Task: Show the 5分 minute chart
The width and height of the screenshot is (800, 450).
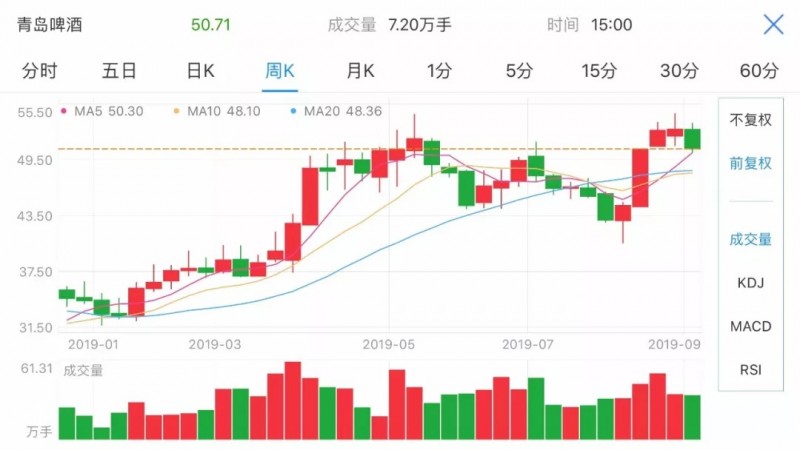Action: click(x=518, y=71)
